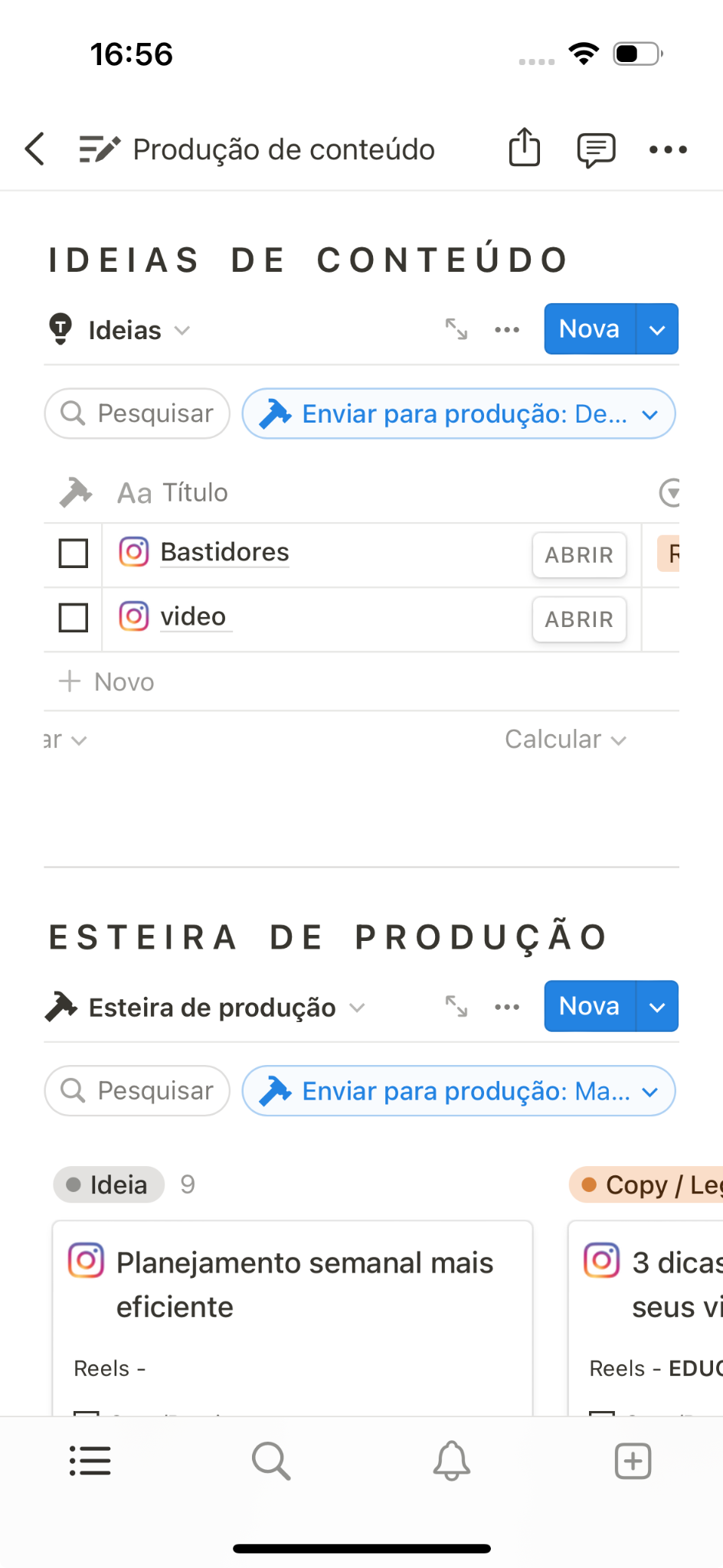Viewport: 723px width, 1568px height.
Task: Open the Calcular dropdown
Action: (x=565, y=739)
